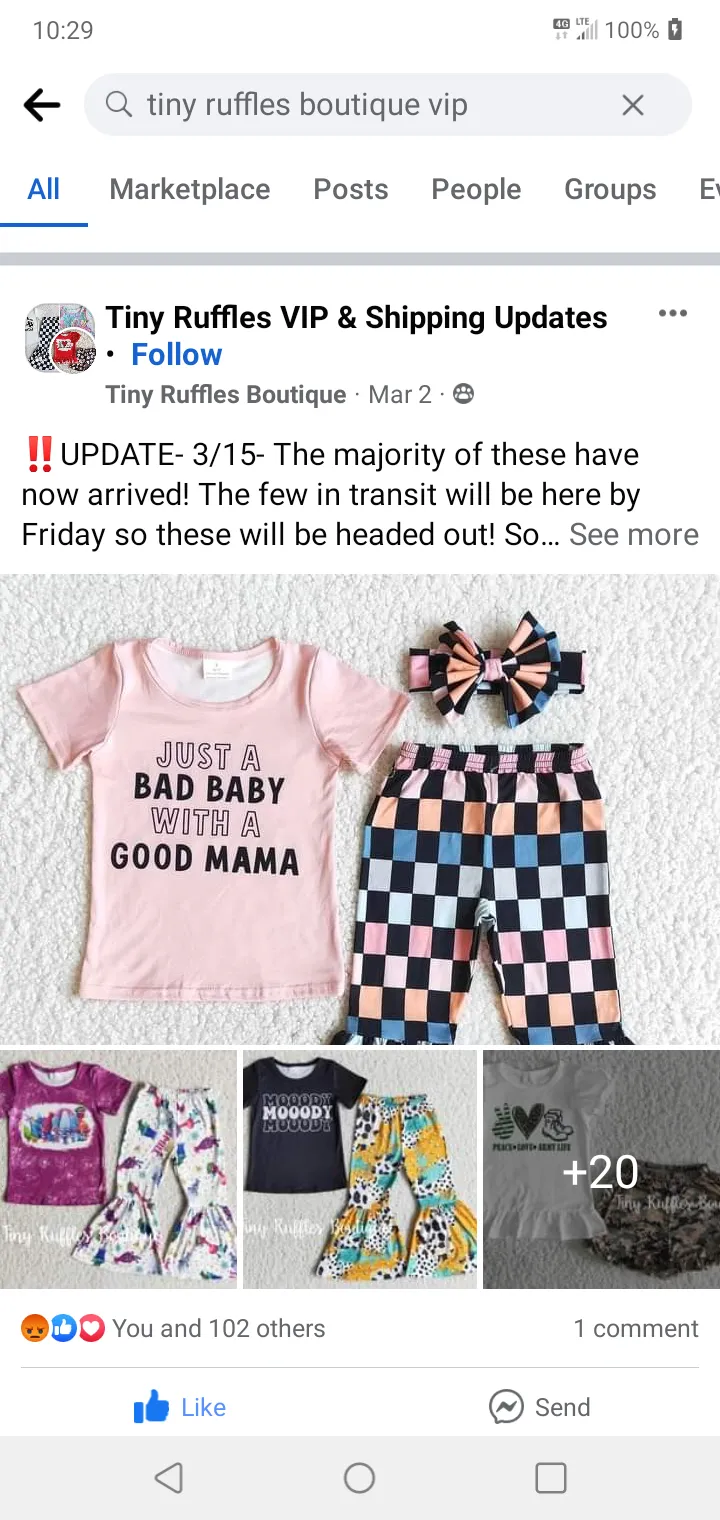Tap the search field with 'tiny ruffles boutique vip'
Image resolution: width=720 pixels, height=1520 pixels.
pyautogui.click(x=360, y=105)
